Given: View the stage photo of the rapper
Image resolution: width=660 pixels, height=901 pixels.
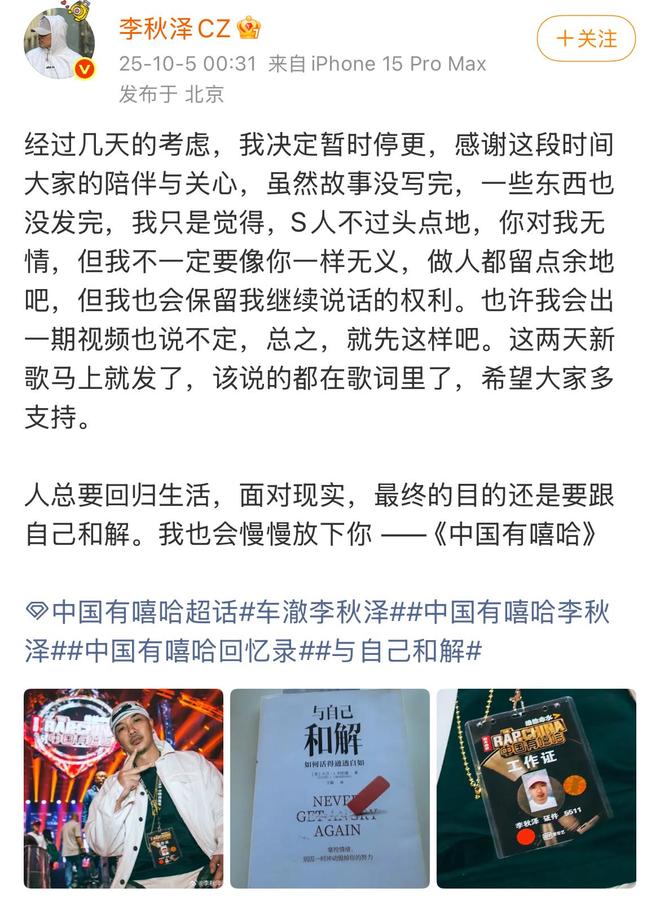Looking at the screenshot, I should [x=124, y=788].
